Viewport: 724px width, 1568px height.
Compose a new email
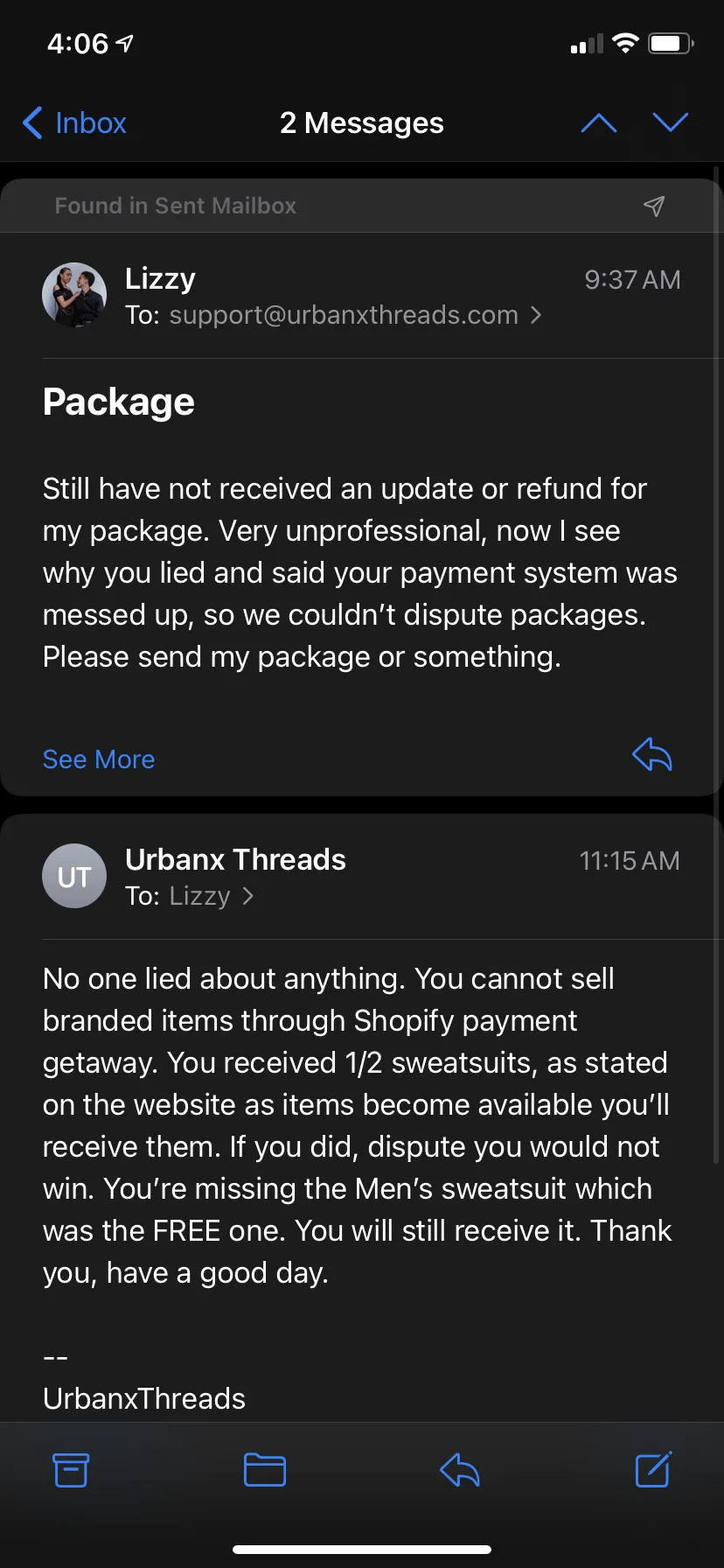[653, 1469]
